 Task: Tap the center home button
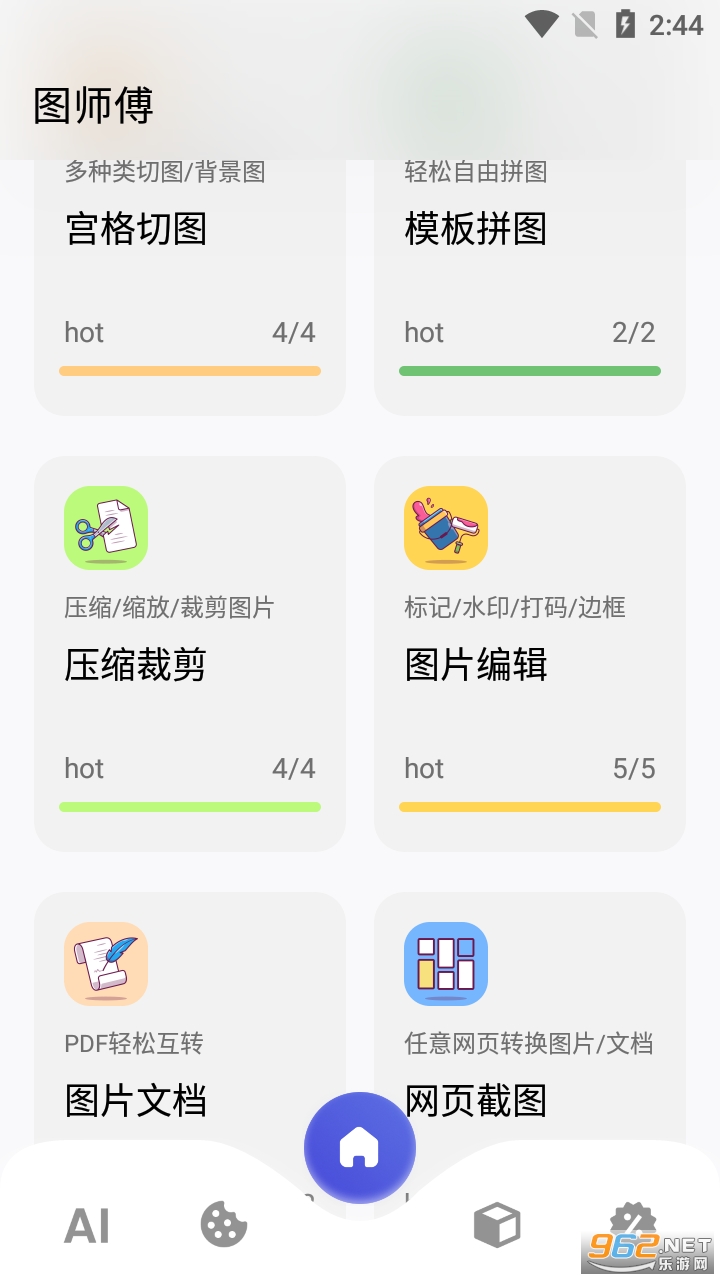pyautogui.click(x=360, y=1147)
